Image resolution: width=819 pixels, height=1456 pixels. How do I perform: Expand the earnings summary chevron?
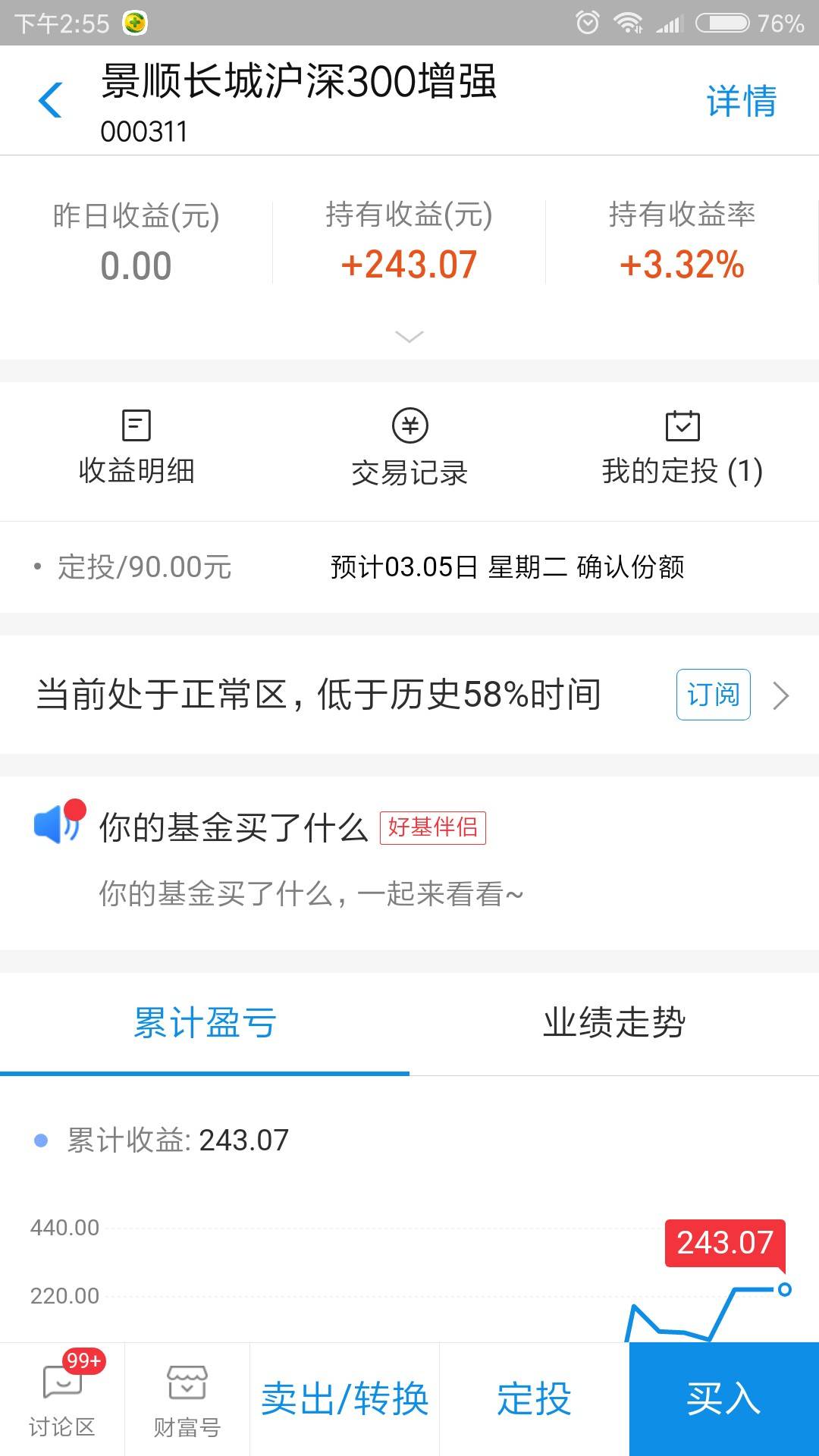tap(409, 337)
